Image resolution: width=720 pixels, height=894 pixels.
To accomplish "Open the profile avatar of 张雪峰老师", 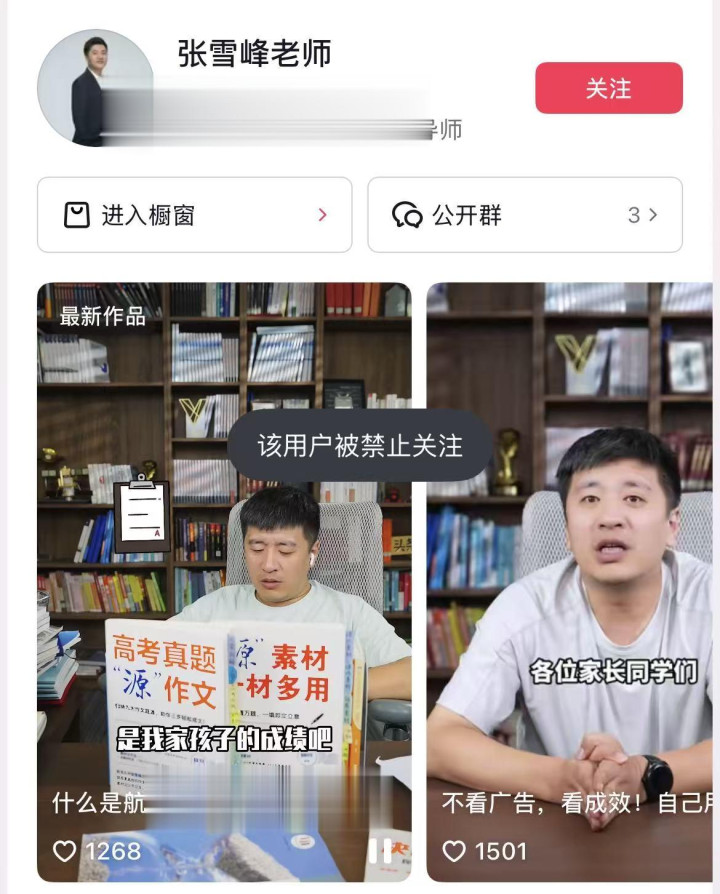I will tap(95, 88).
